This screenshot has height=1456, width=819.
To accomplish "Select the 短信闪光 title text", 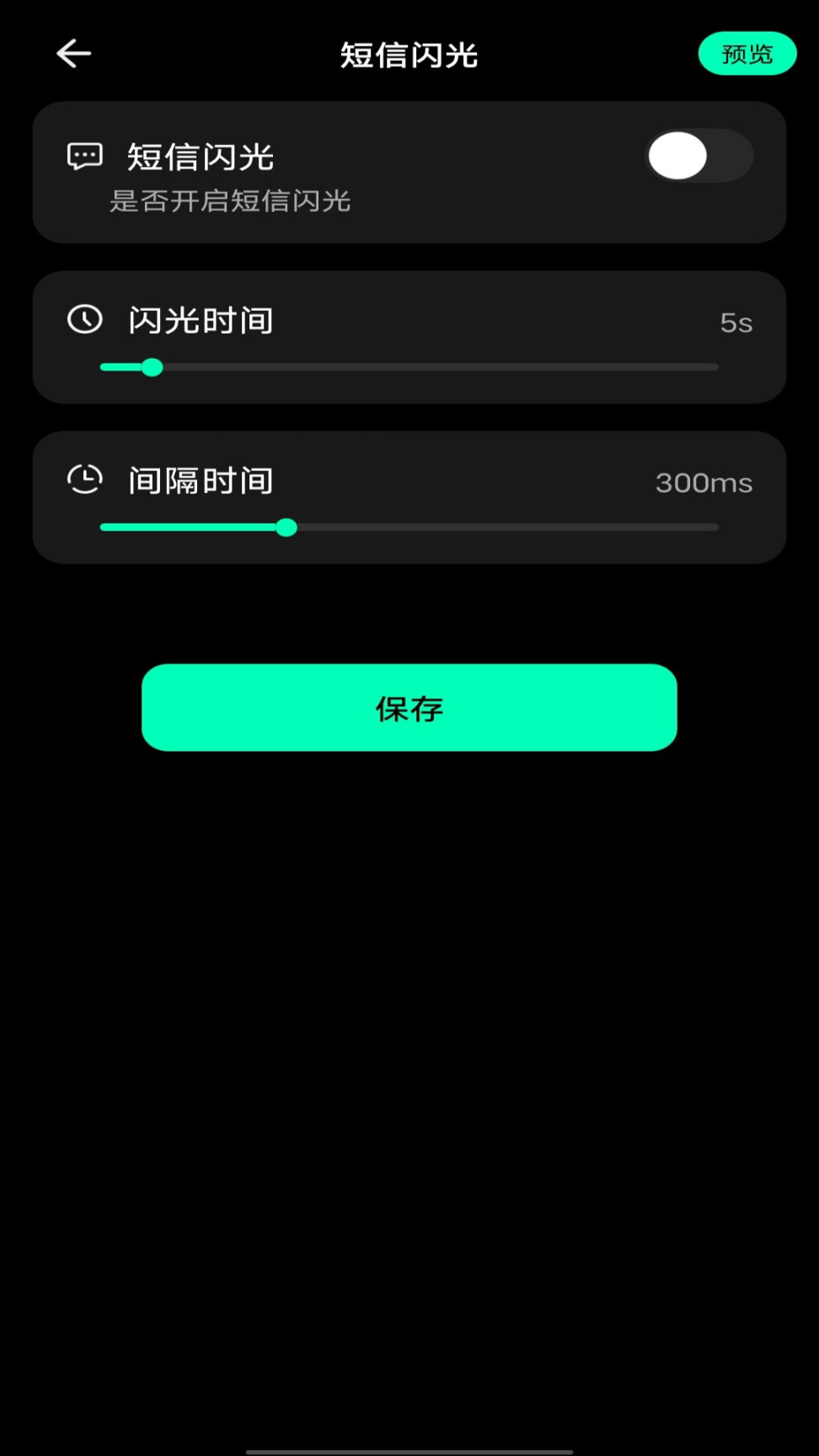I will click(200, 157).
